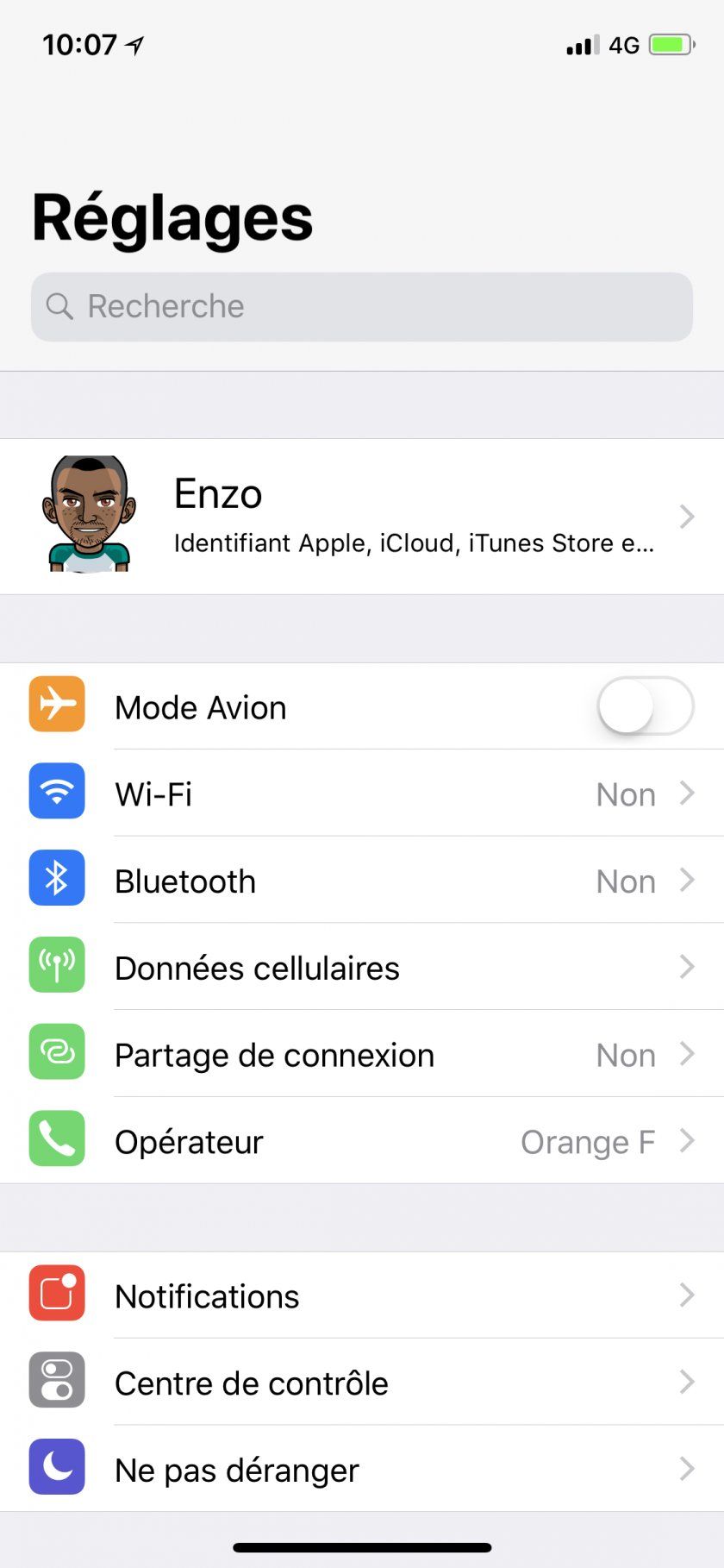The width and height of the screenshot is (724, 1568).
Task: Open Enzo's Apple ID profile
Action: (362, 516)
